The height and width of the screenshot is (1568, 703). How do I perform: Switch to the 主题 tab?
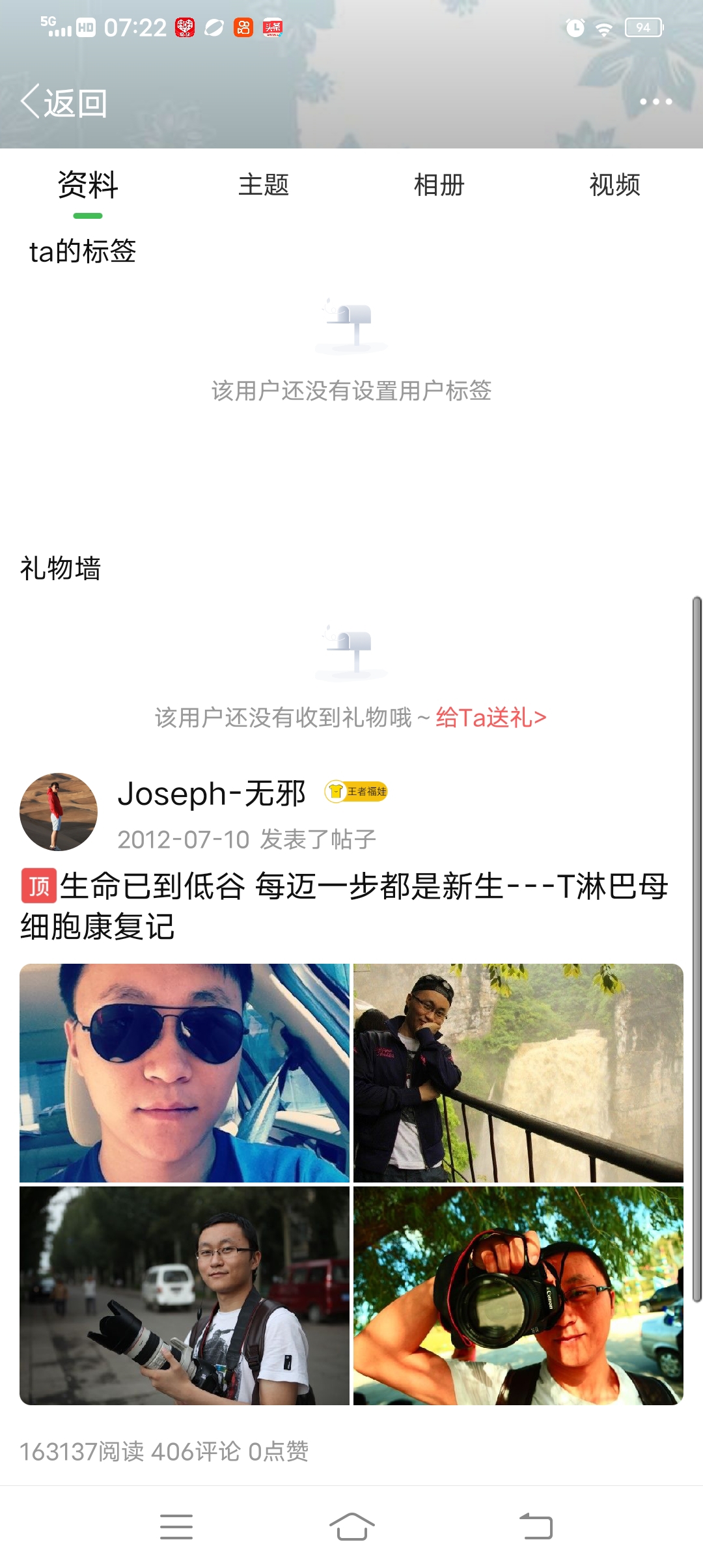click(x=264, y=185)
